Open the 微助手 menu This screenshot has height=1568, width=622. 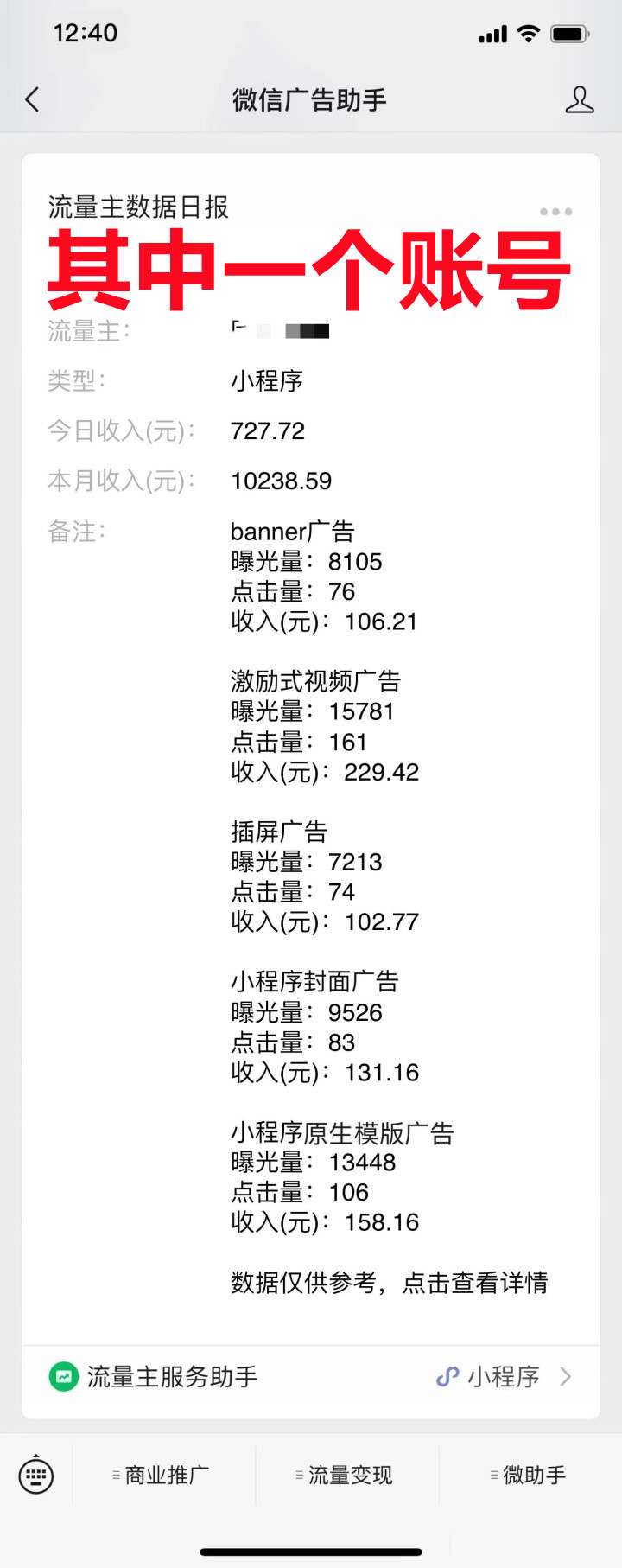coord(530,1475)
